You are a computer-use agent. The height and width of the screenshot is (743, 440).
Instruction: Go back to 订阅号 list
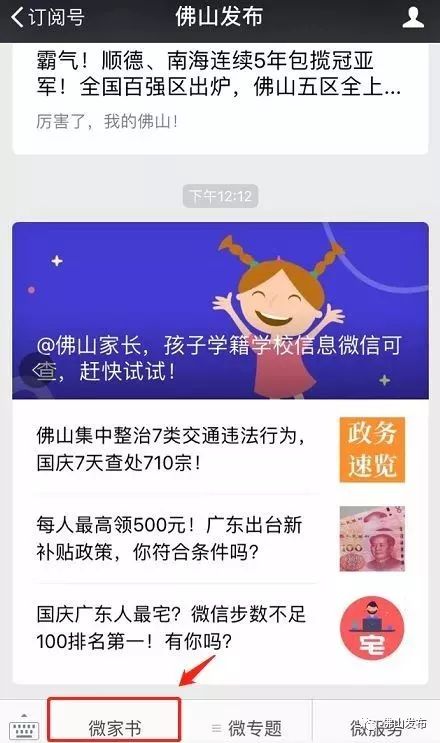[x=47, y=18]
